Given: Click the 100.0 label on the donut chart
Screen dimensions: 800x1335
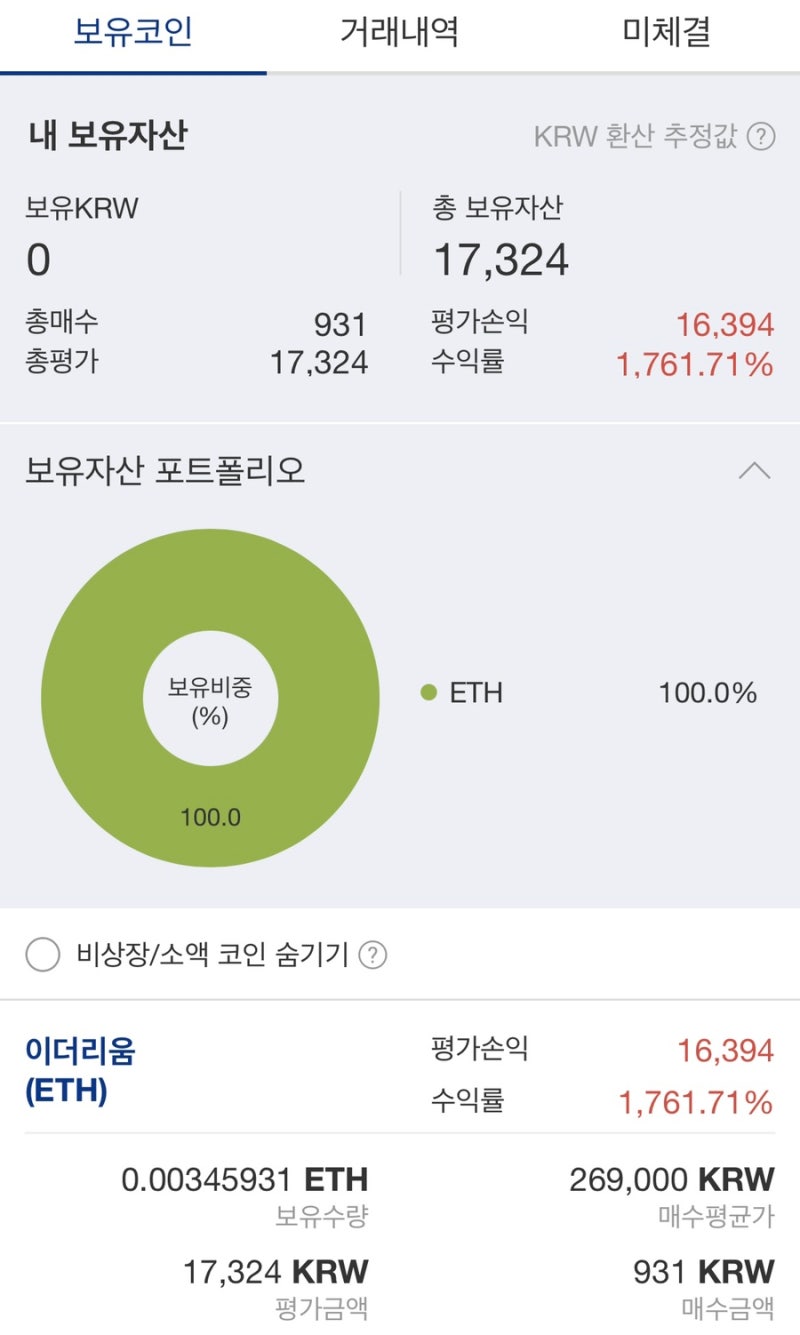Looking at the screenshot, I should (x=210, y=817).
